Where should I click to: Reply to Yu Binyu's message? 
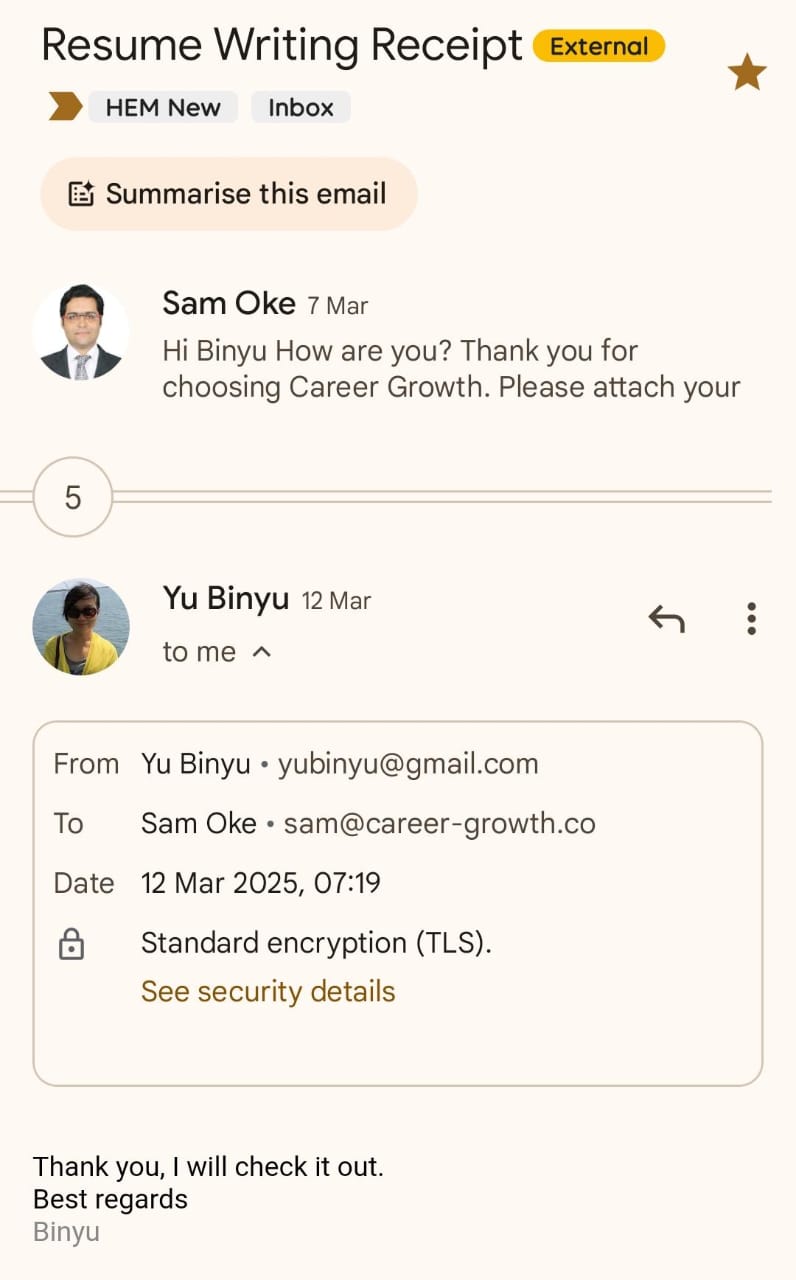(666, 620)
